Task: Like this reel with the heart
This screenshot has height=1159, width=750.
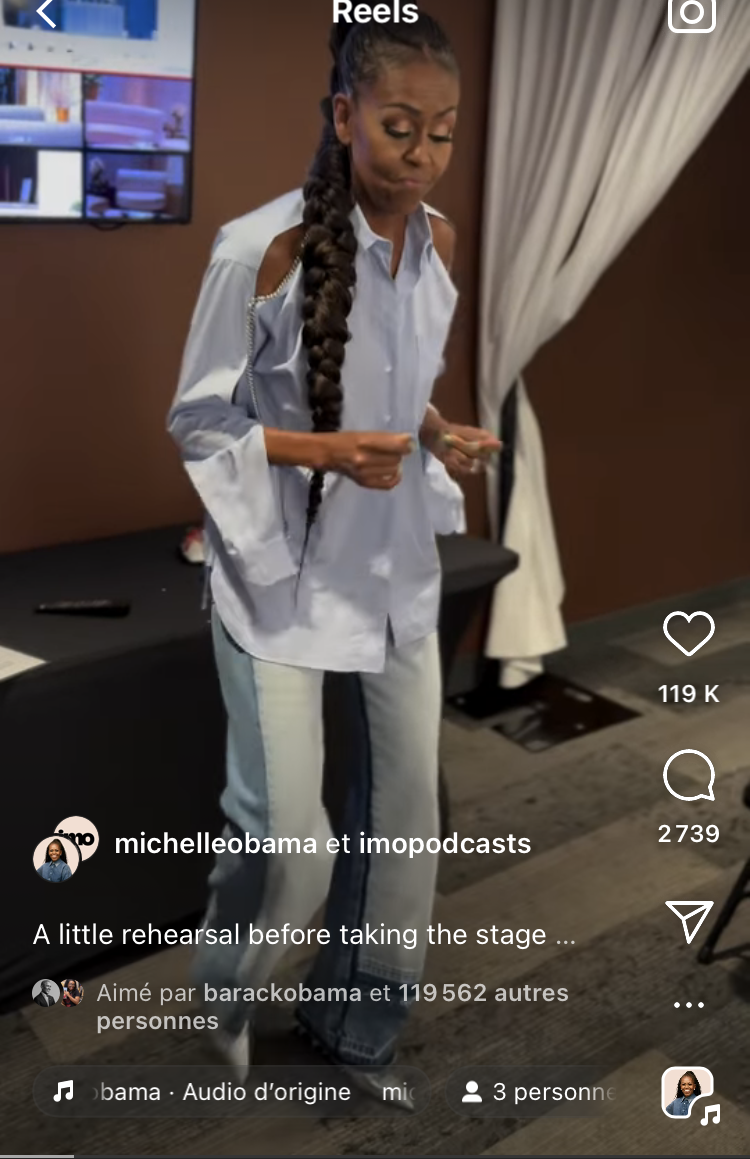Action: (689, 634)
